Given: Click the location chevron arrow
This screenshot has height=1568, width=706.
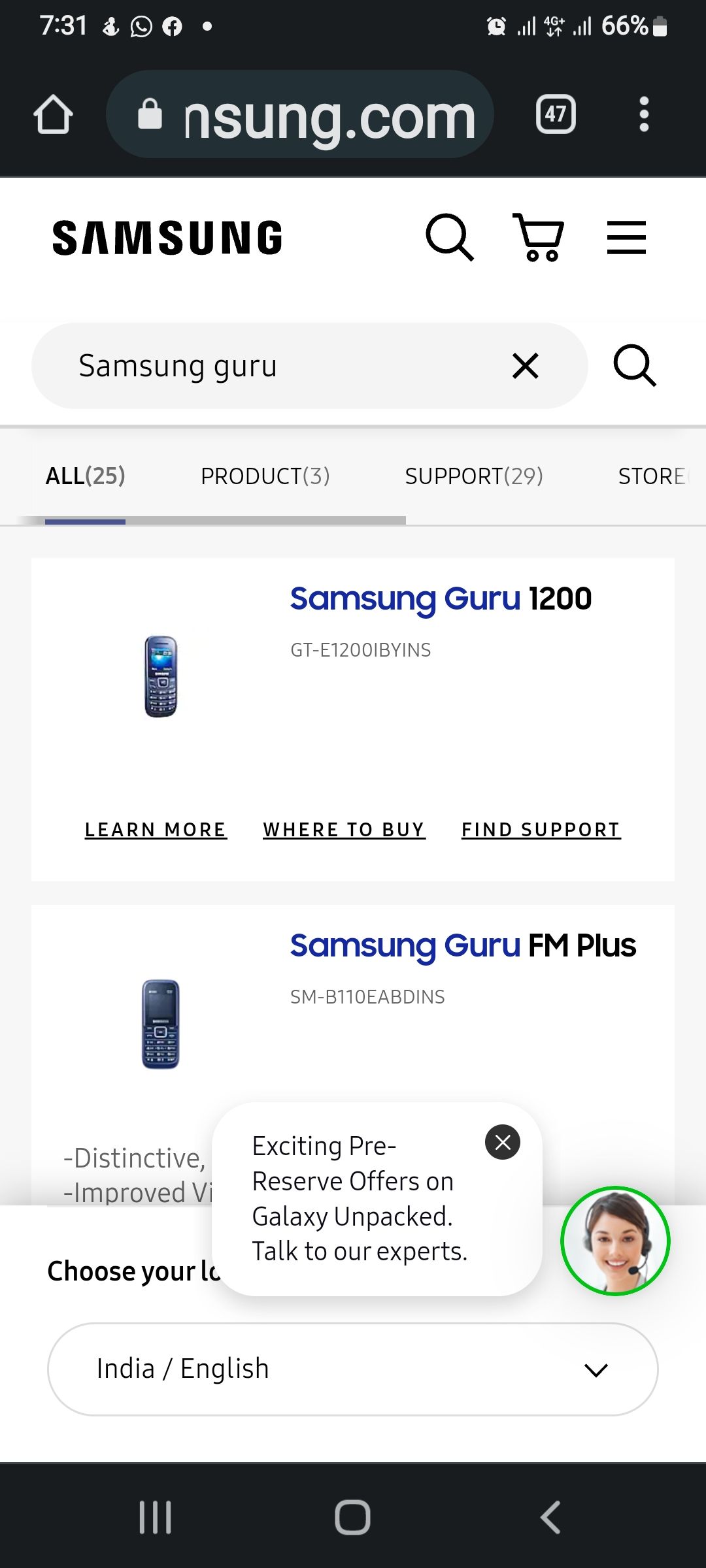Looking at the screenshot, I should click(596, 1370).
